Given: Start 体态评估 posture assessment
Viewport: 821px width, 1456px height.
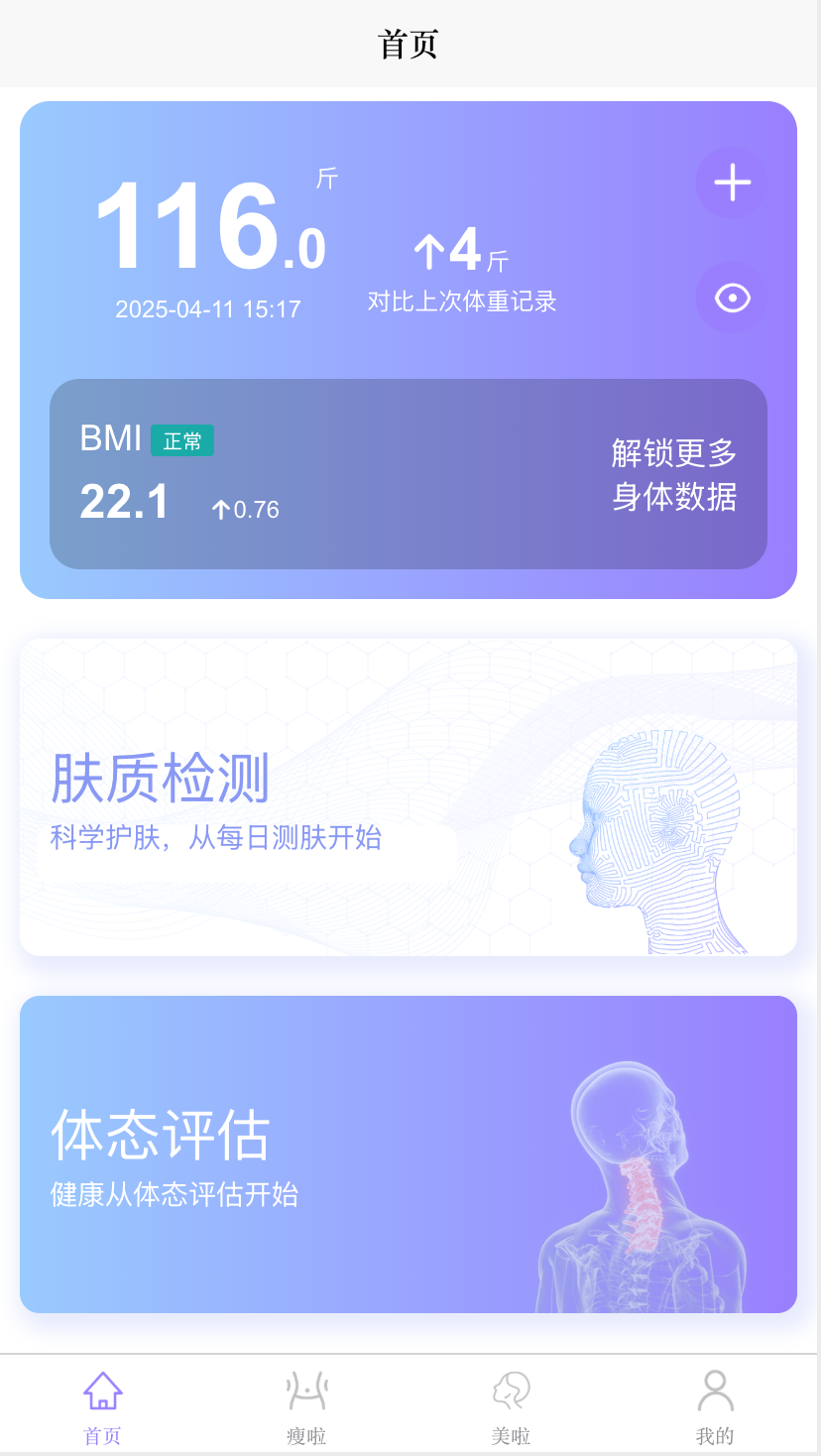Looking at the screenshot, I should tap(409, 1155).
